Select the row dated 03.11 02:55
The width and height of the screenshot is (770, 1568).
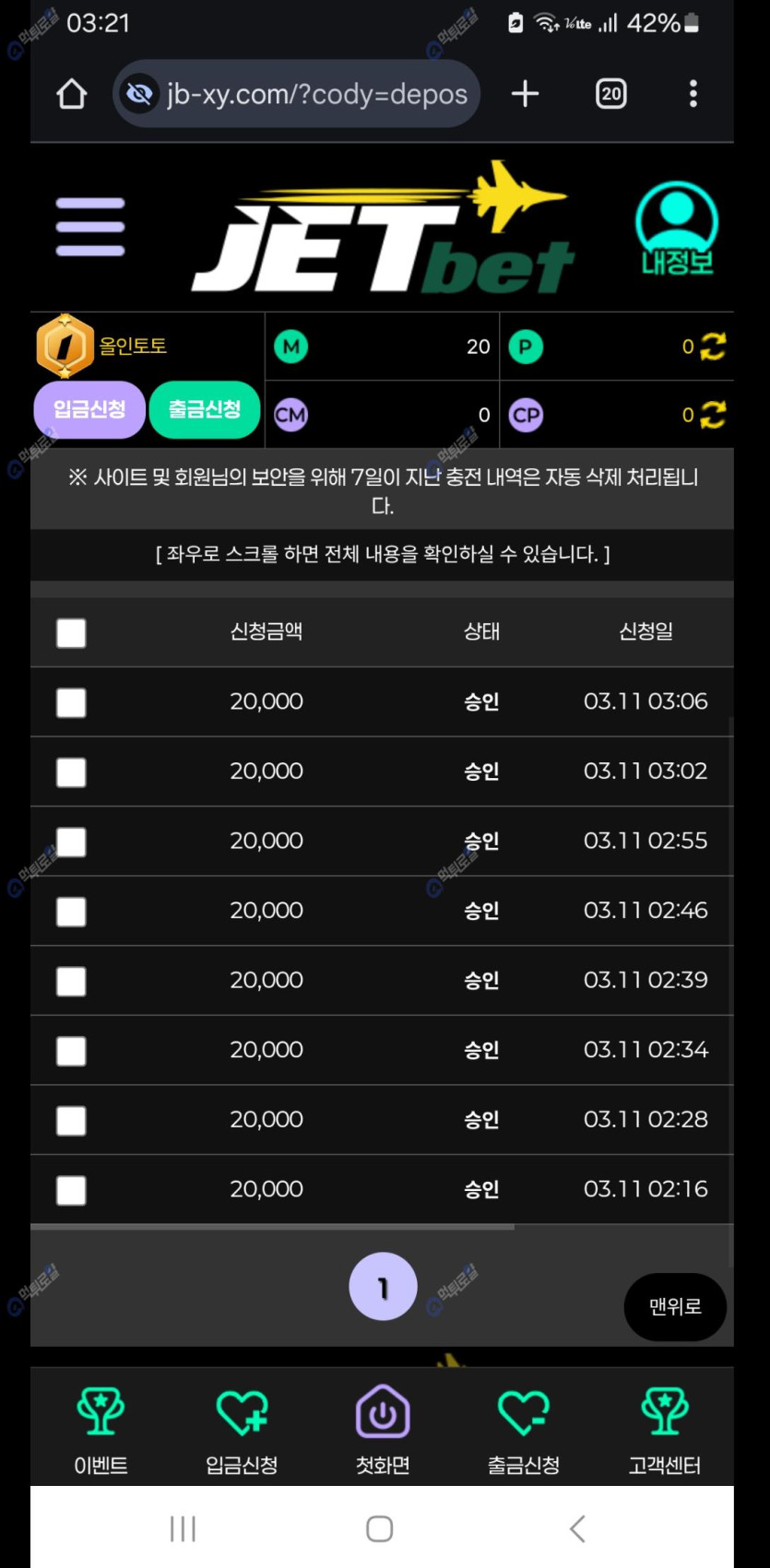(71, 843)
